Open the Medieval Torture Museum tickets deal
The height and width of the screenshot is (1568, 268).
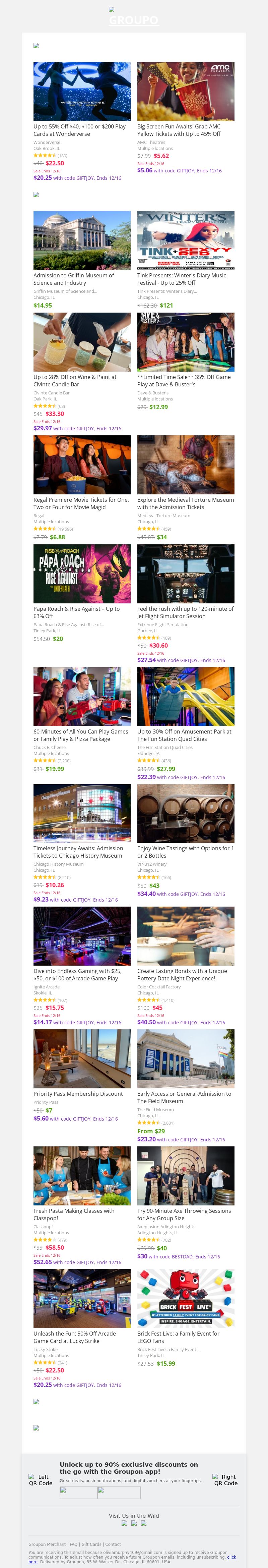(x=185, y=465)
